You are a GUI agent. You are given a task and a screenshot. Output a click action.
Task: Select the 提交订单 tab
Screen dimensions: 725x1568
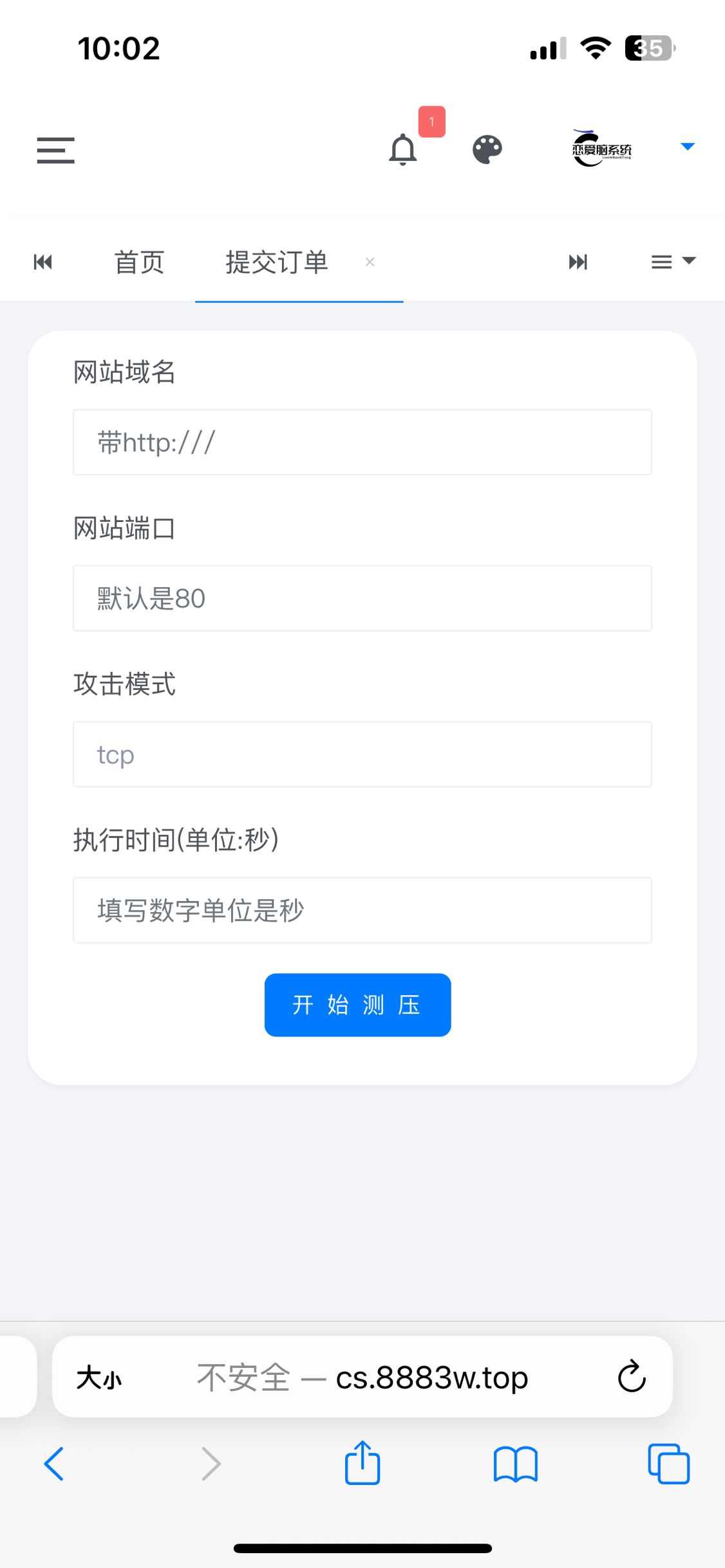[276, 261]
